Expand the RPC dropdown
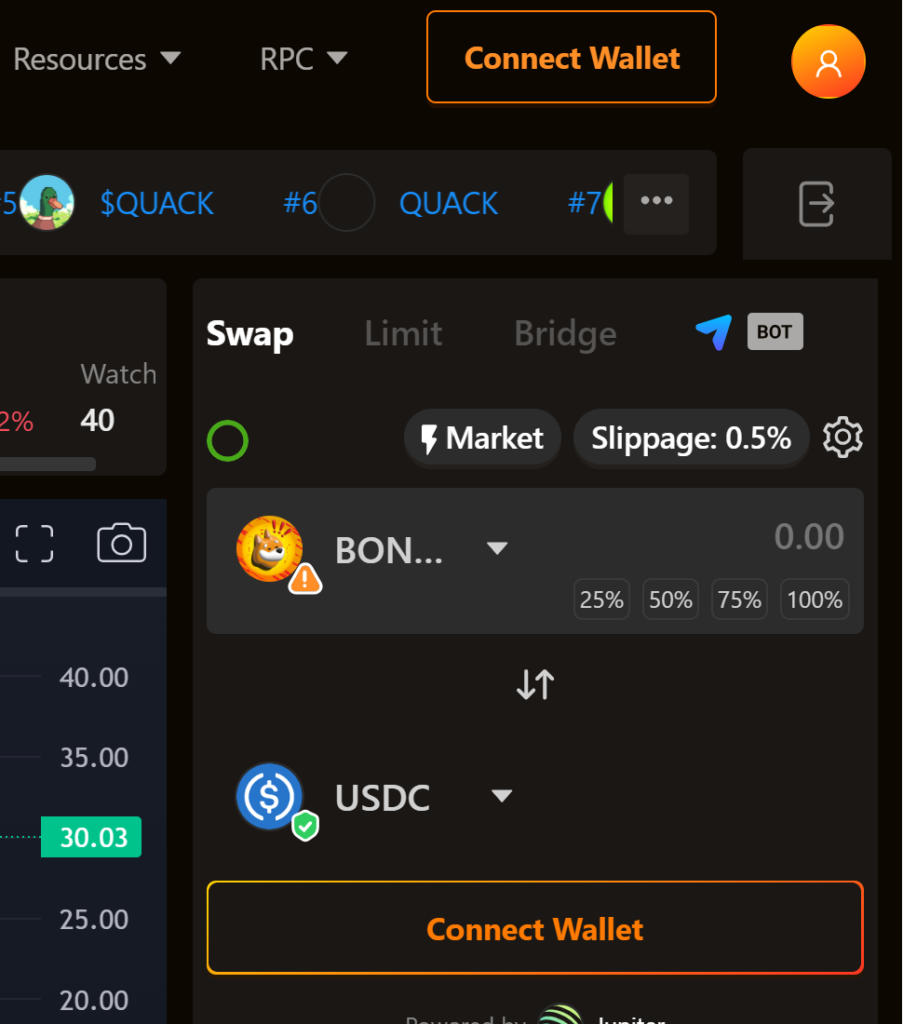Screen dimensions: 903x1024 point(303,59)
